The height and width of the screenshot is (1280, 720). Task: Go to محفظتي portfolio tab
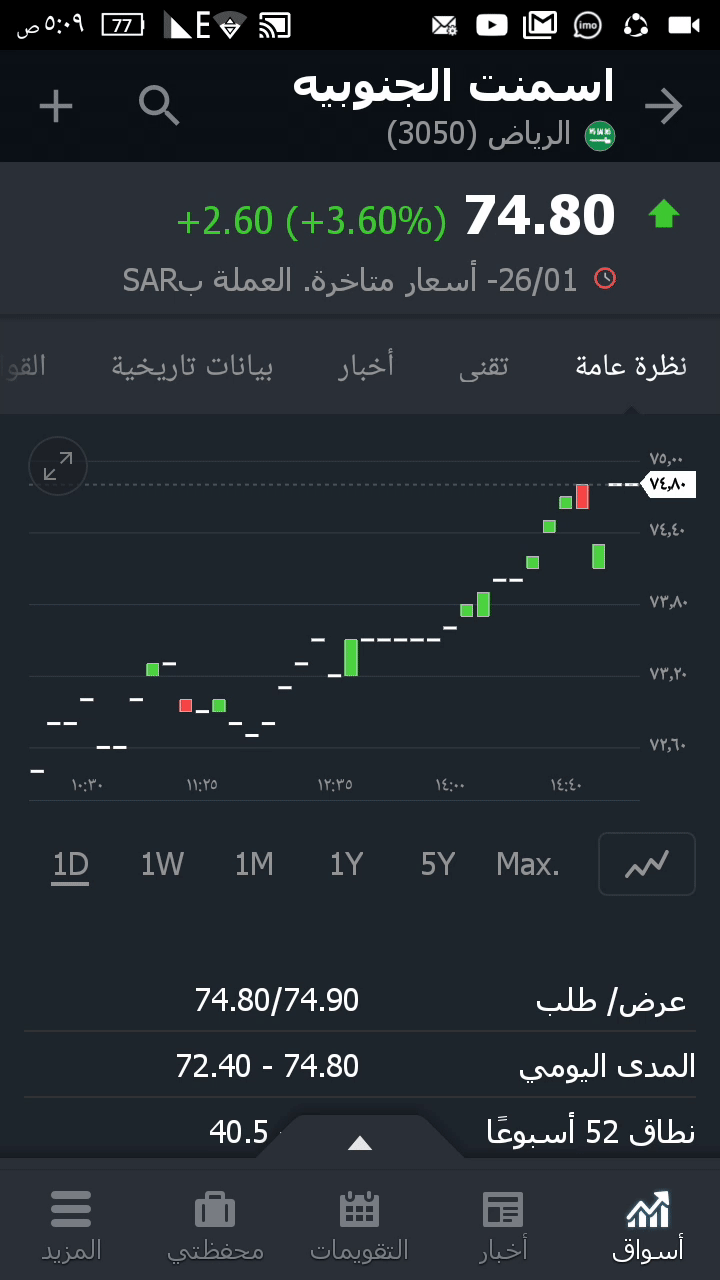pyautogui.click(x=215, y=1225)
